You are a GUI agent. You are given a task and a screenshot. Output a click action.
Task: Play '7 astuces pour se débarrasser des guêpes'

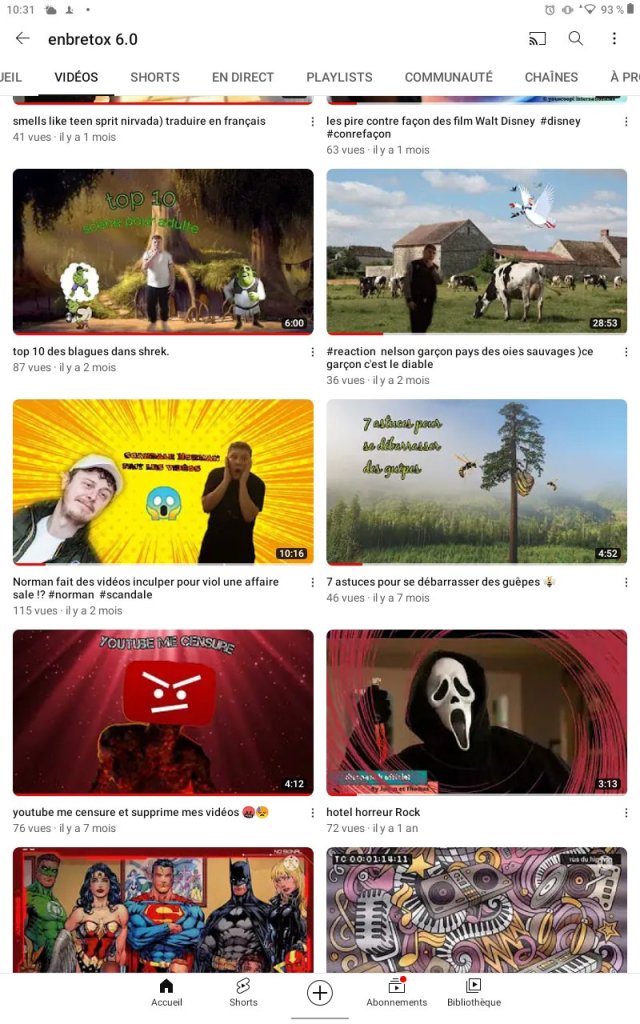476,482
